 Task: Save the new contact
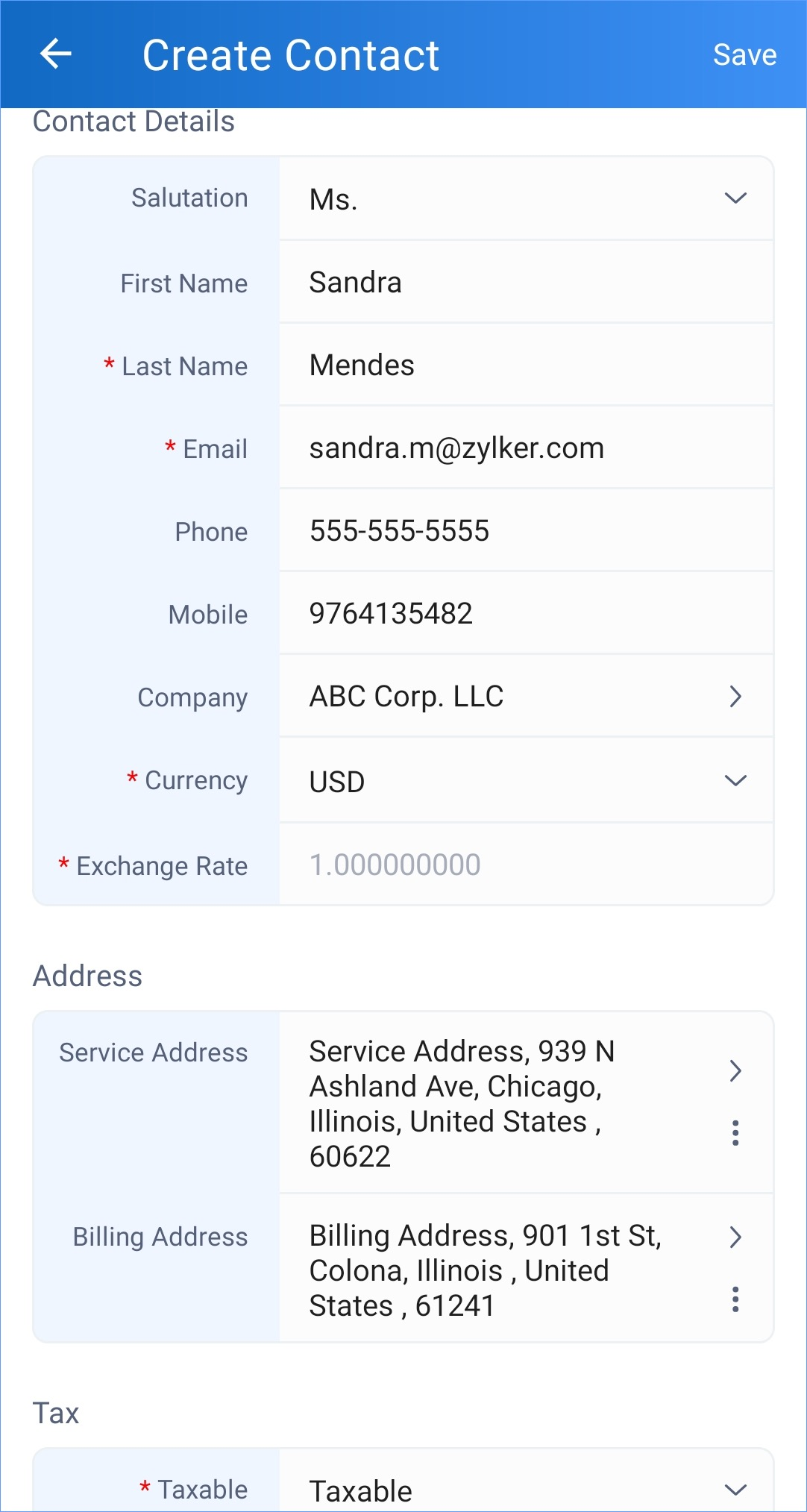point(744,54)
